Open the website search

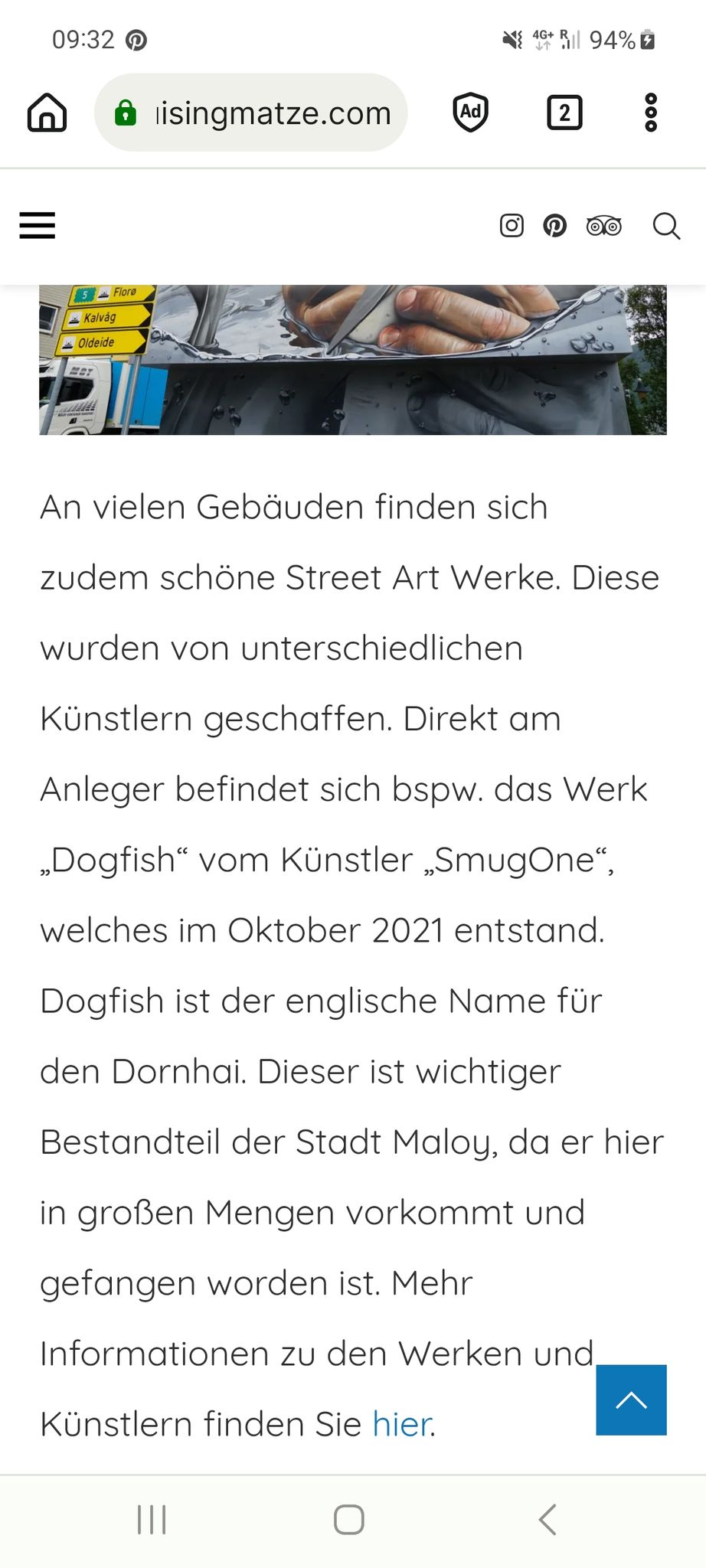pyautogui.click(x=666, y=226)
